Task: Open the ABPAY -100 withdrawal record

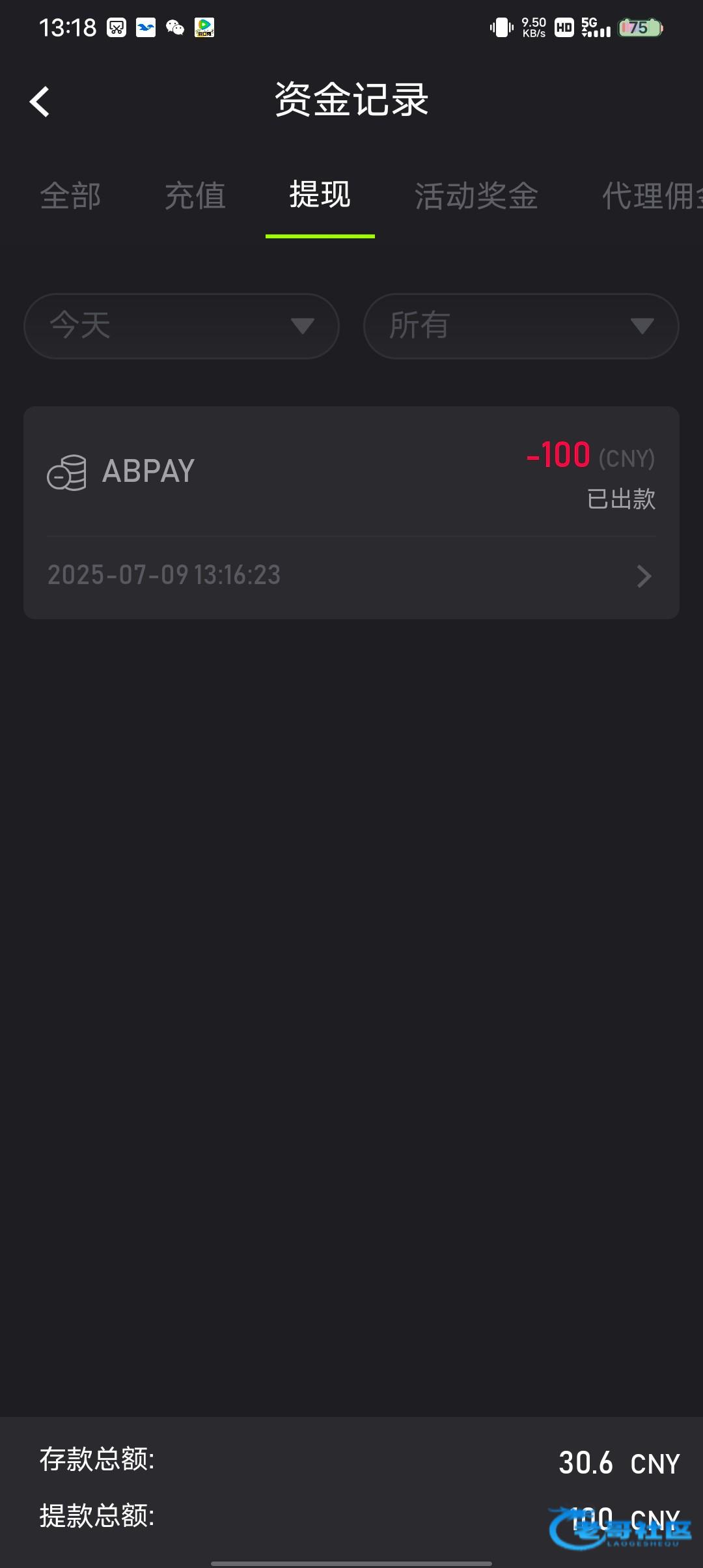Action: pyautogui.click(x=351, y=512)
